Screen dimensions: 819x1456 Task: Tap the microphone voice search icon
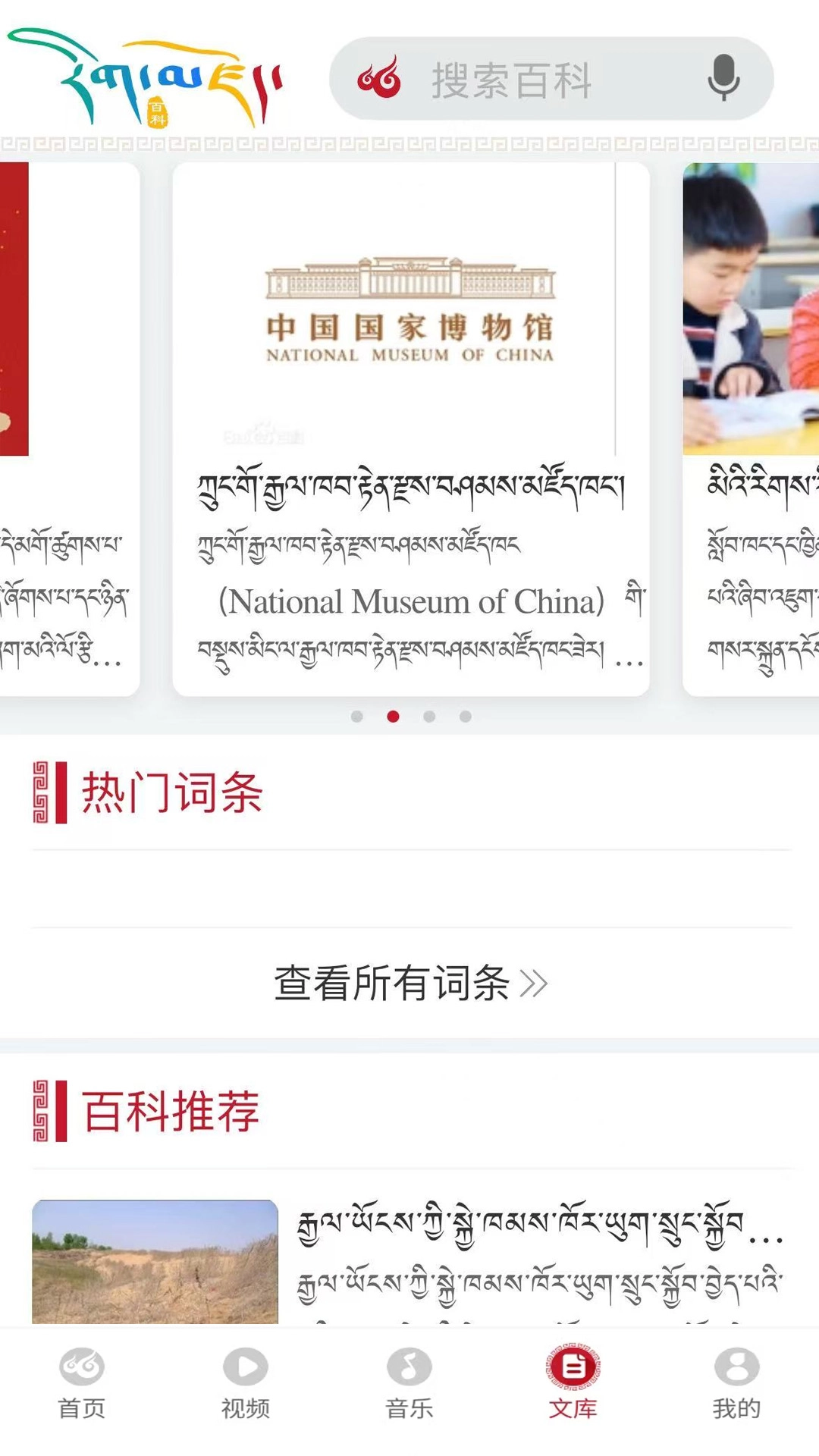[723, 78]
